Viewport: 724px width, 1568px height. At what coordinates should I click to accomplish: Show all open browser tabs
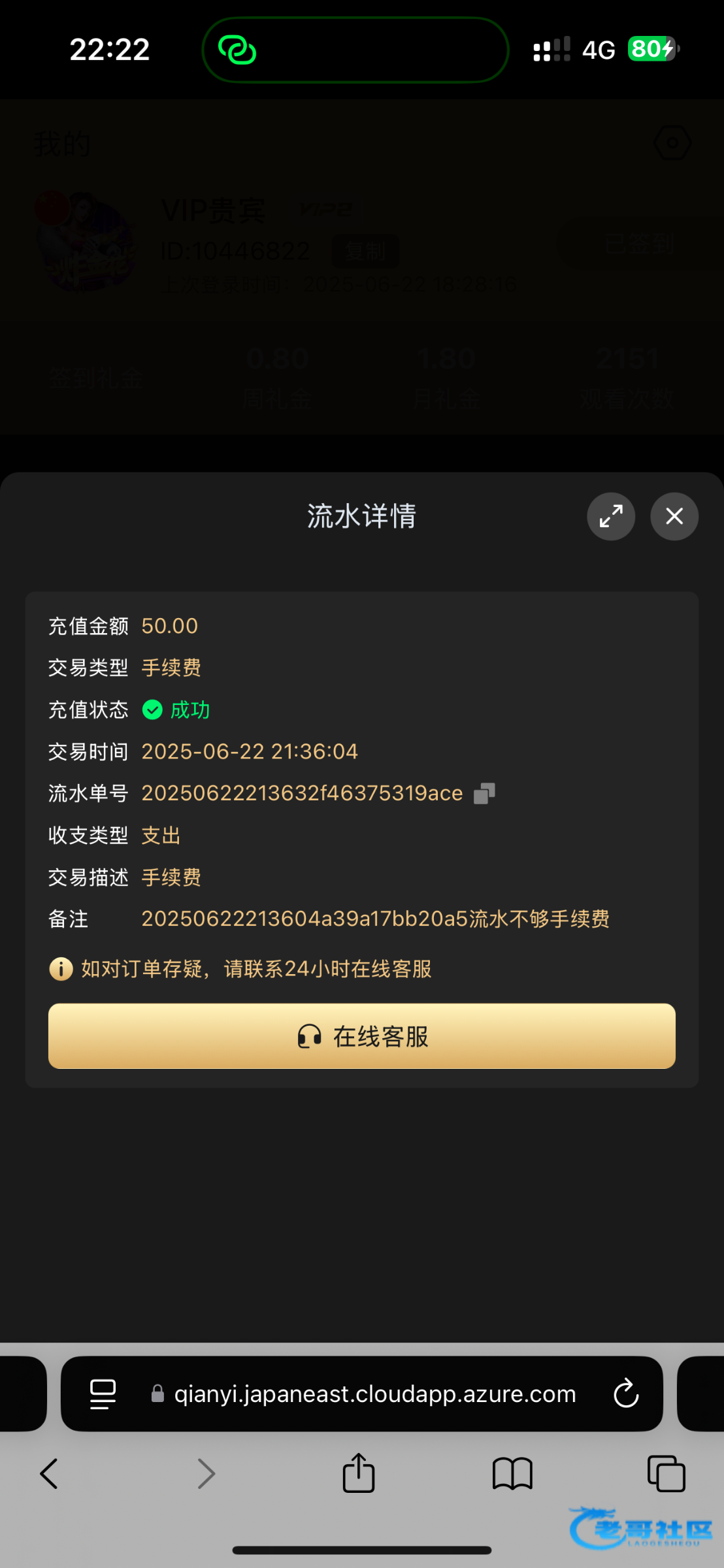coord(666,1474)
